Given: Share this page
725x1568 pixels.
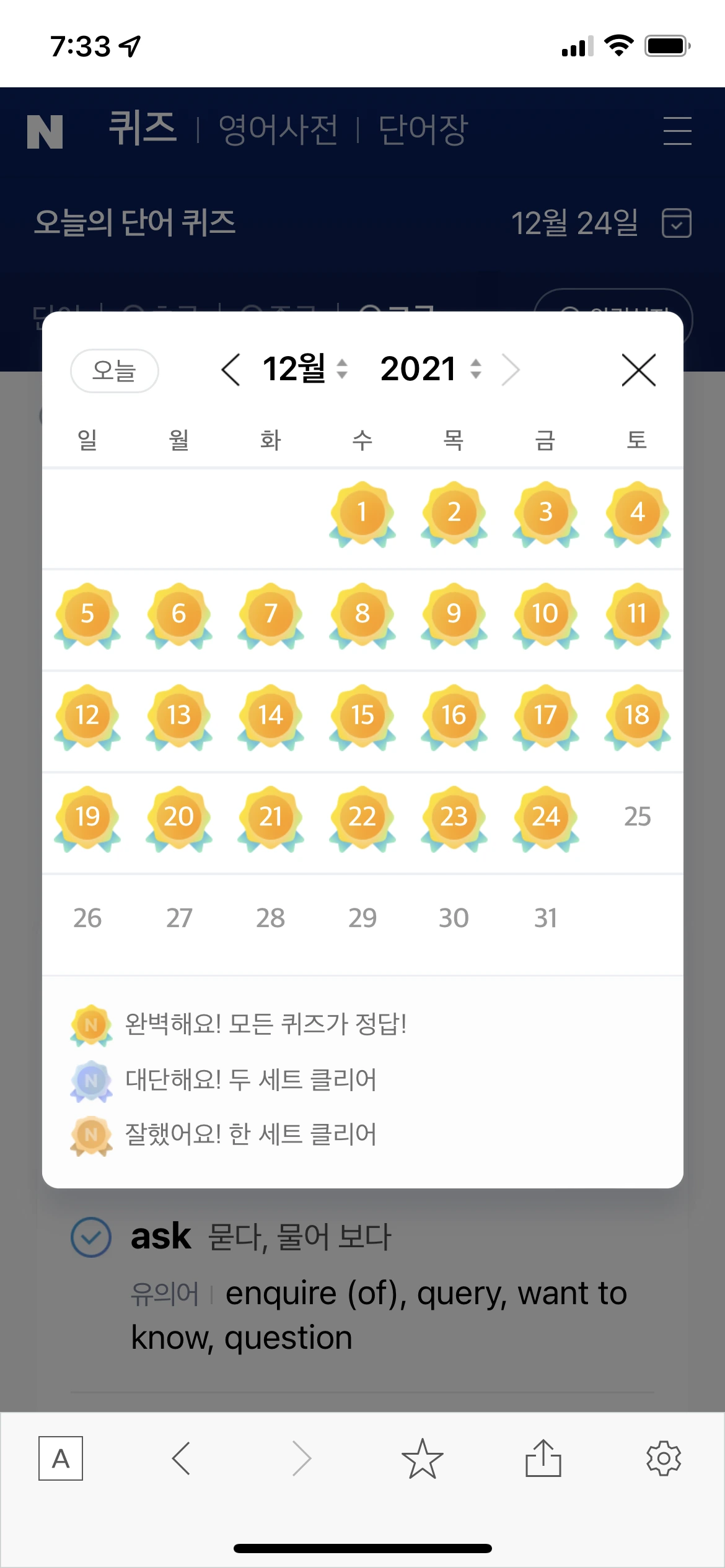Looking at the screenshot, I should [x=543, y=1458].
